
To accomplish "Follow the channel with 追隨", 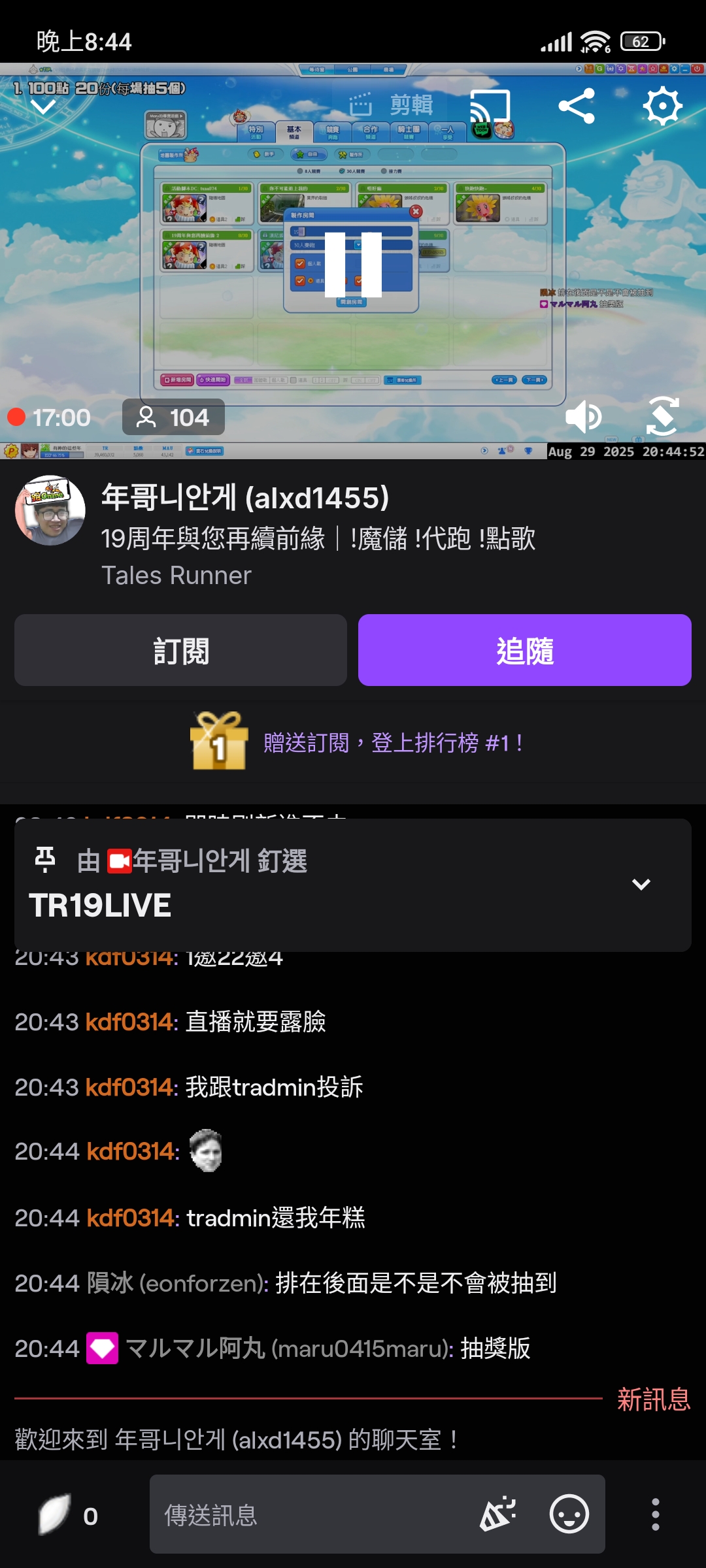I will click(x=524, y=650).
